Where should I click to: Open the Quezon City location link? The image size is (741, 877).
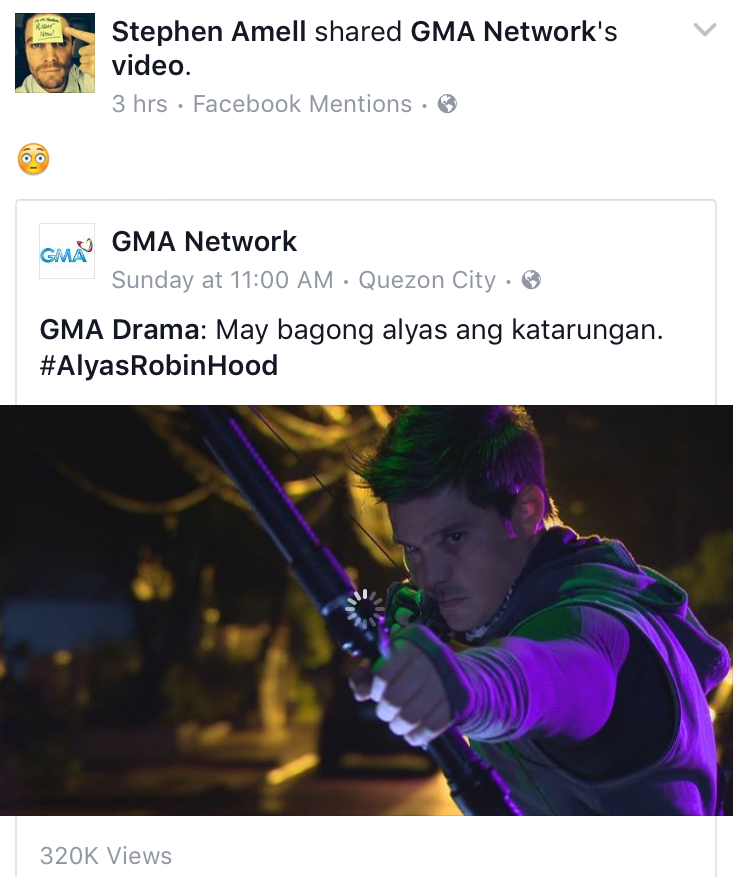coord(427,280)
